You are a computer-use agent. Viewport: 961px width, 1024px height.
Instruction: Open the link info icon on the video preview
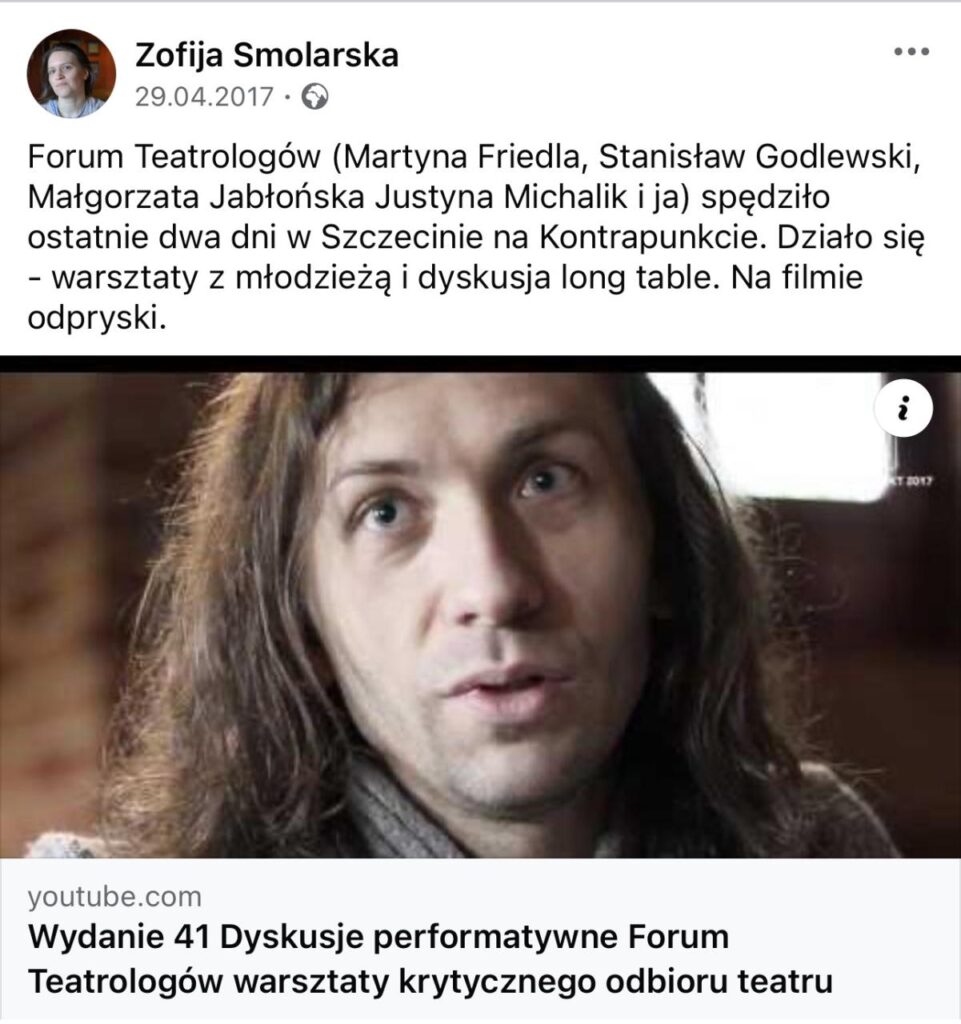(903, 408)
